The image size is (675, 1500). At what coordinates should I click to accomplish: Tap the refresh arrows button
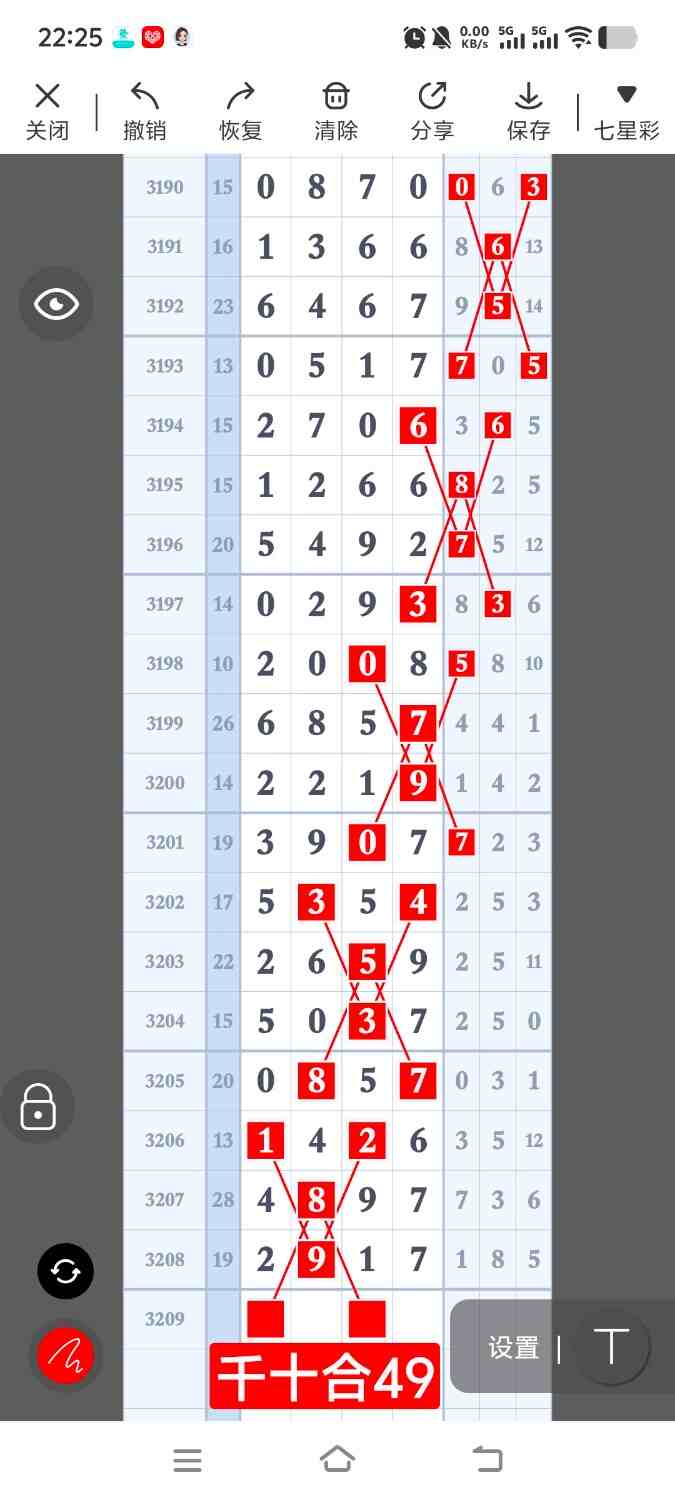coord(65,1271)
